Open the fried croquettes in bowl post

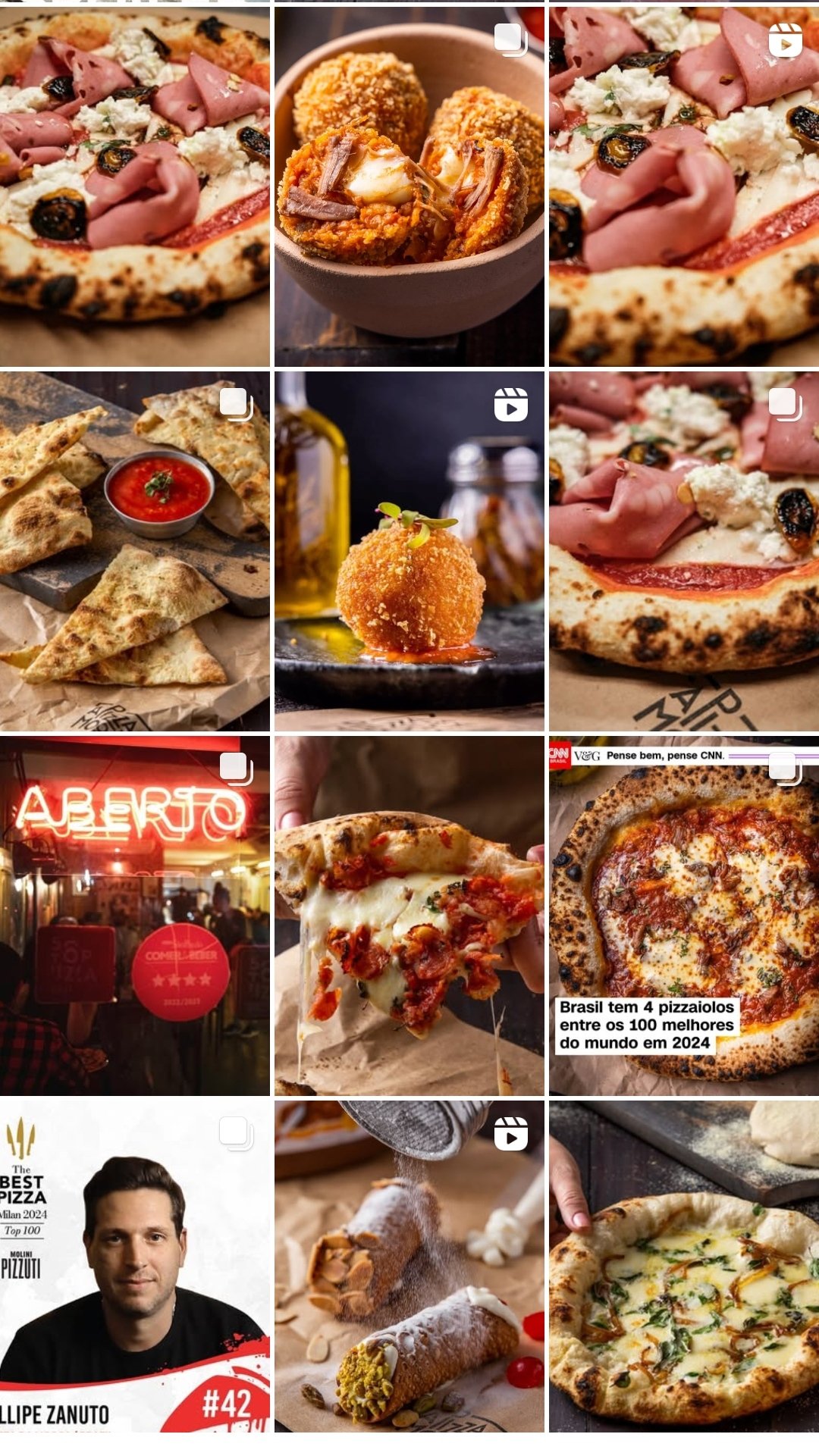[x=409, y=187]
